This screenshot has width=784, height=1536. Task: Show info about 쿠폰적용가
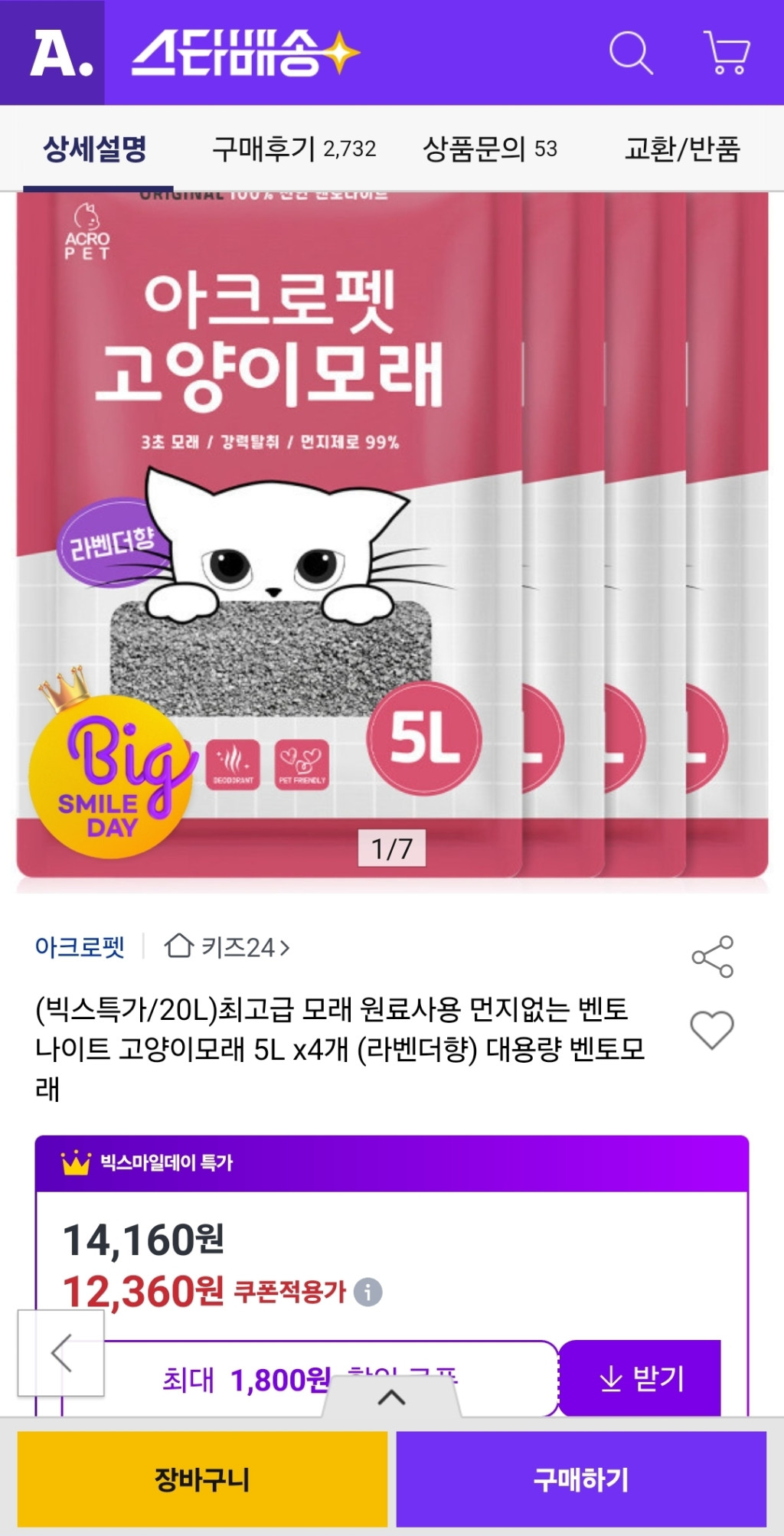(x=368, y=1293)
